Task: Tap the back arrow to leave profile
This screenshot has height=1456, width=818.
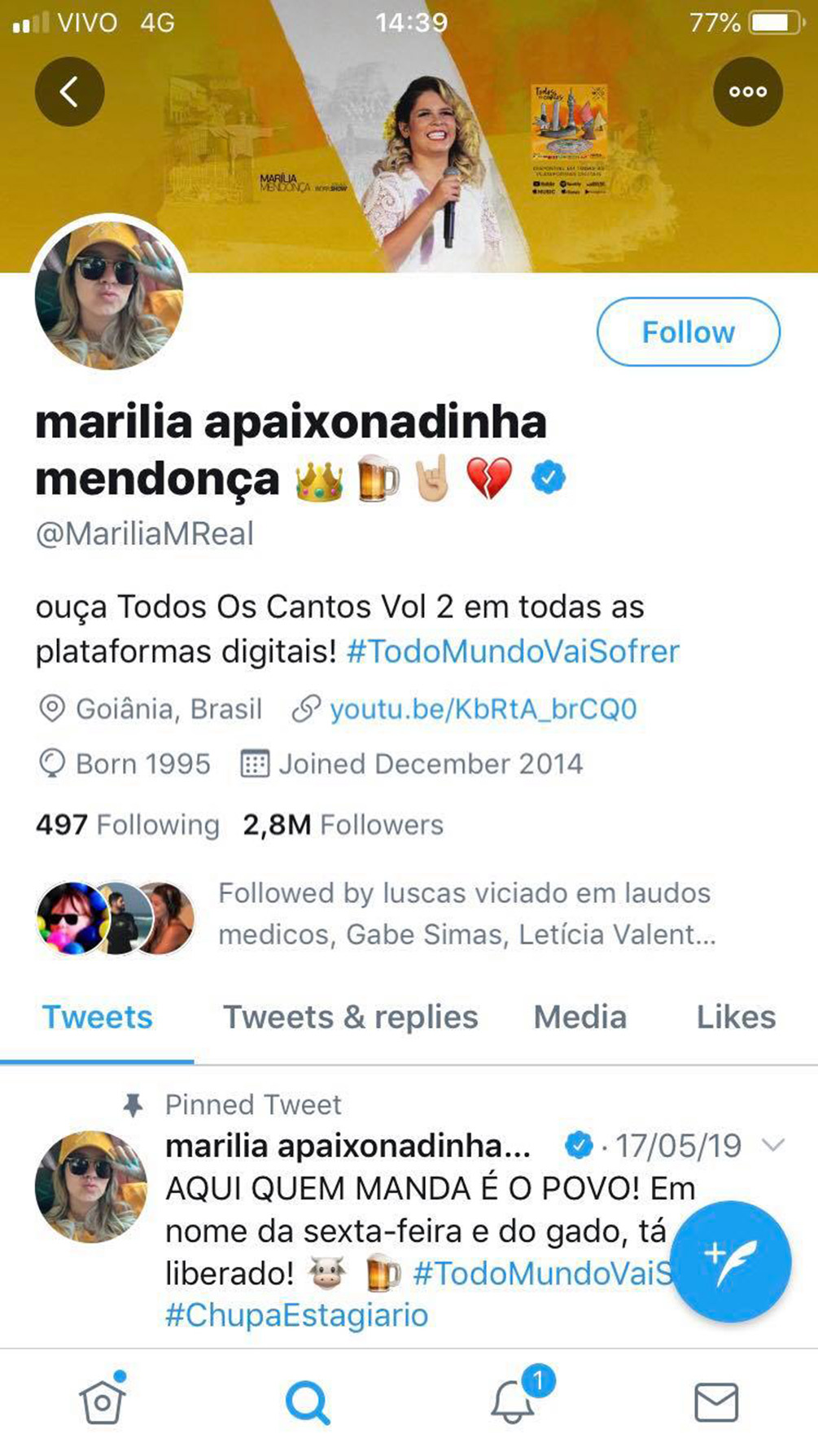Action: click(x=69, y=91)
